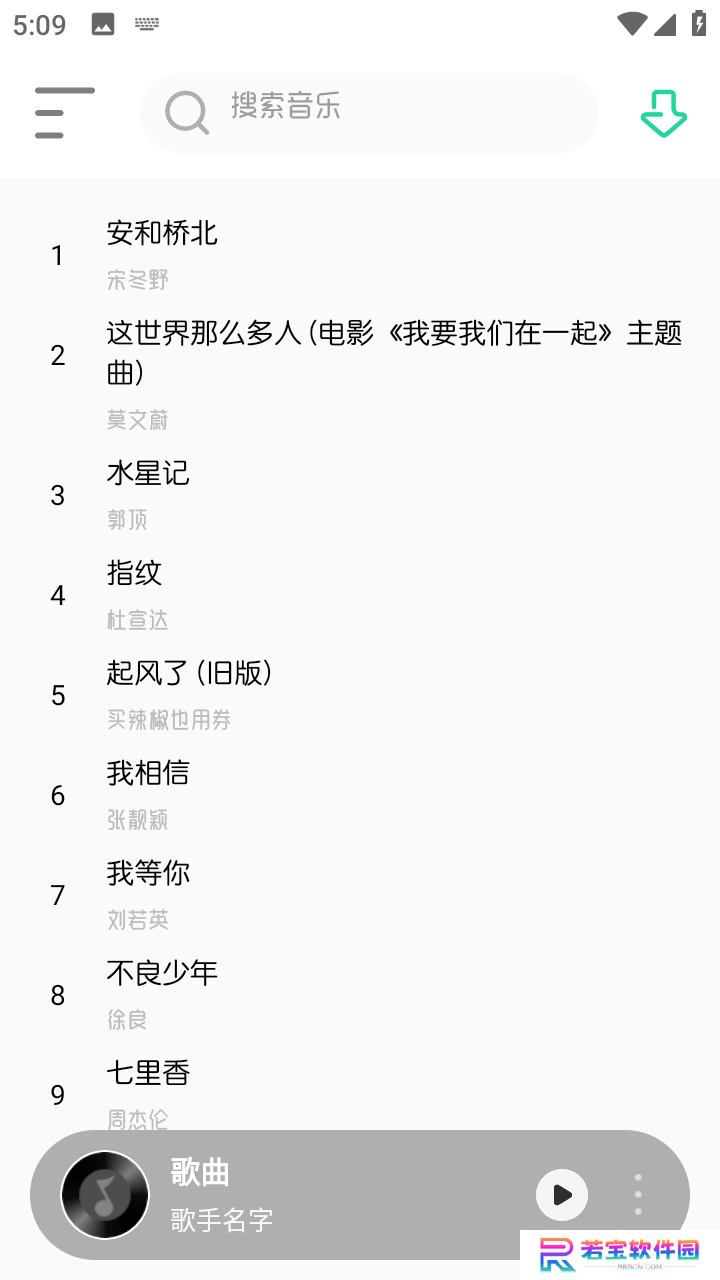Screen dimensions: 720x1280
Task: Open the song 水星记
Action: click(x=360, y=495)
